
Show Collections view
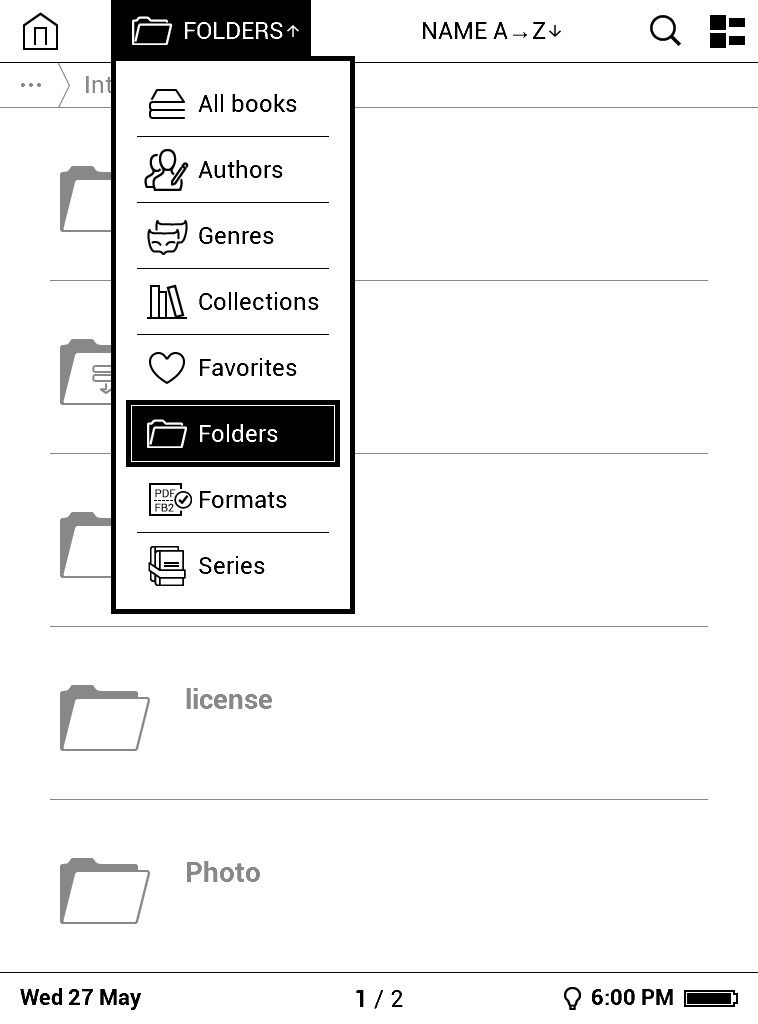point(233,302)
